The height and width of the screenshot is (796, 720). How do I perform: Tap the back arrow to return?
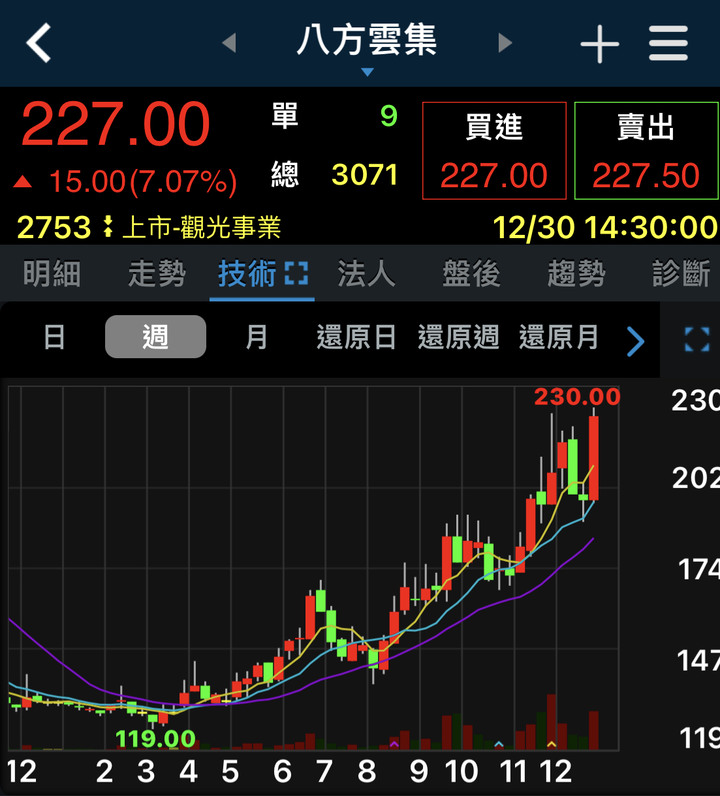[38, 43]
